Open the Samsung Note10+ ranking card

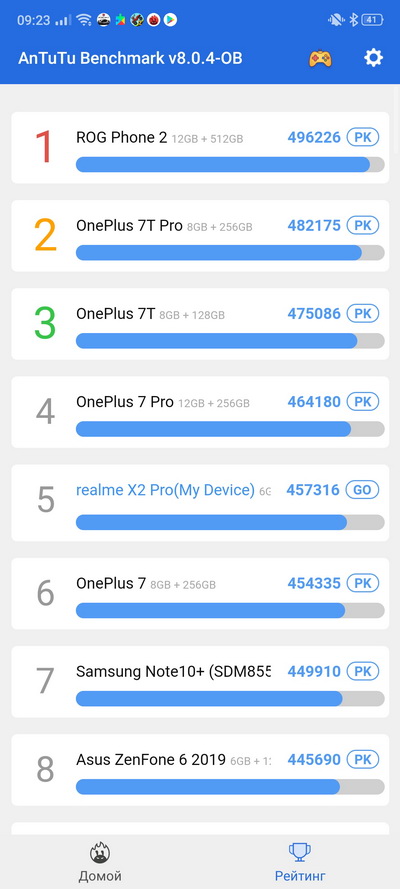click(200, 681)
